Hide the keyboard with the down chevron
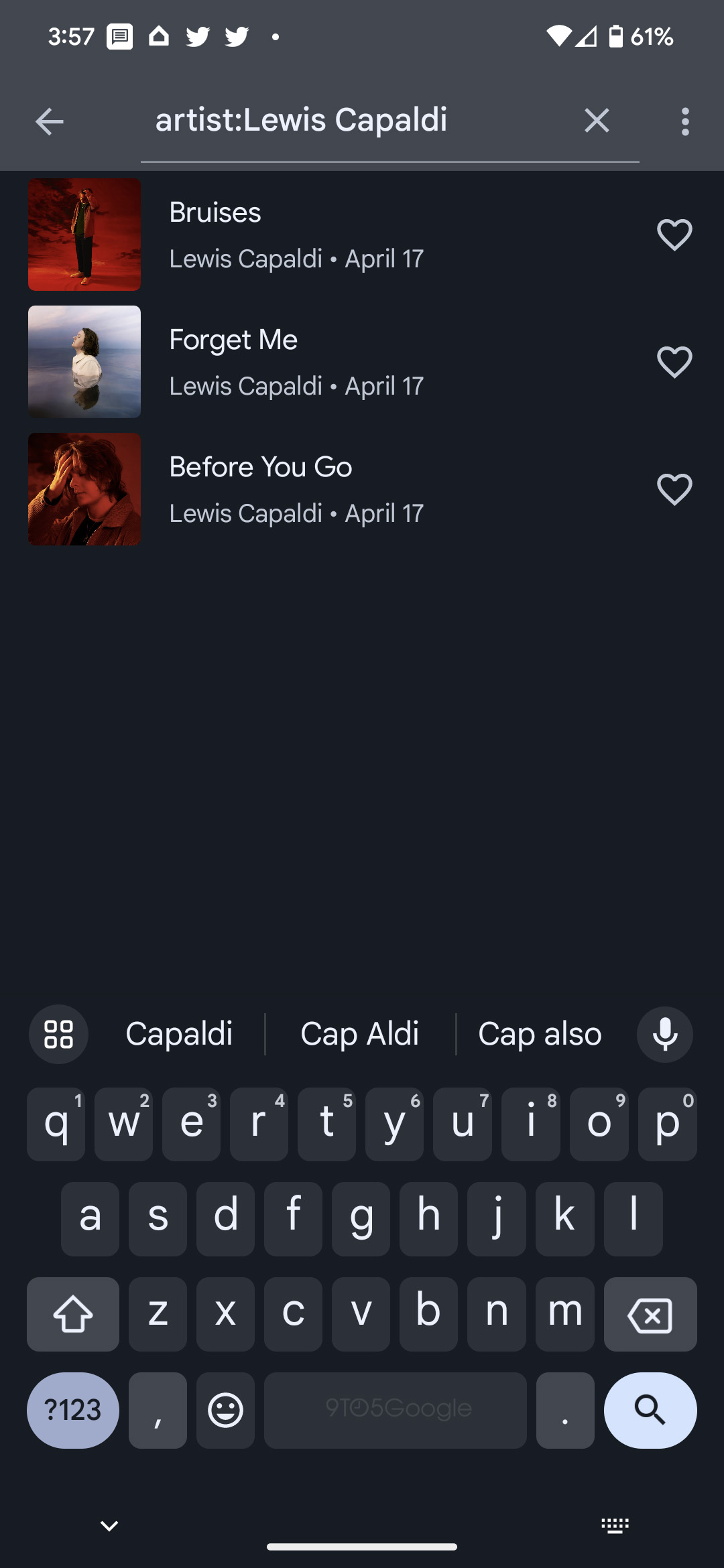 pos(109,1526)
